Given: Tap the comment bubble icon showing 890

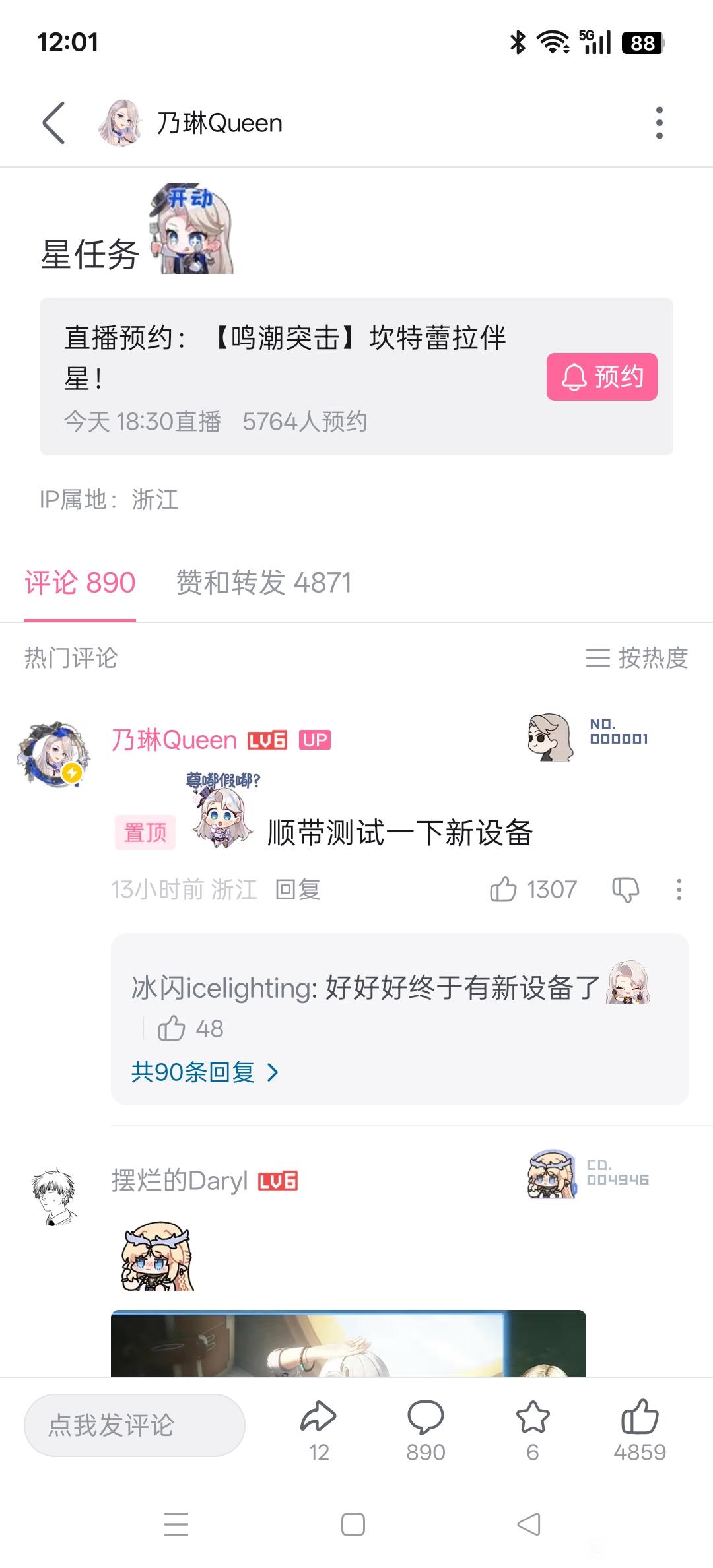Looking at the screenshot, I should click(x=426, y=1417).
